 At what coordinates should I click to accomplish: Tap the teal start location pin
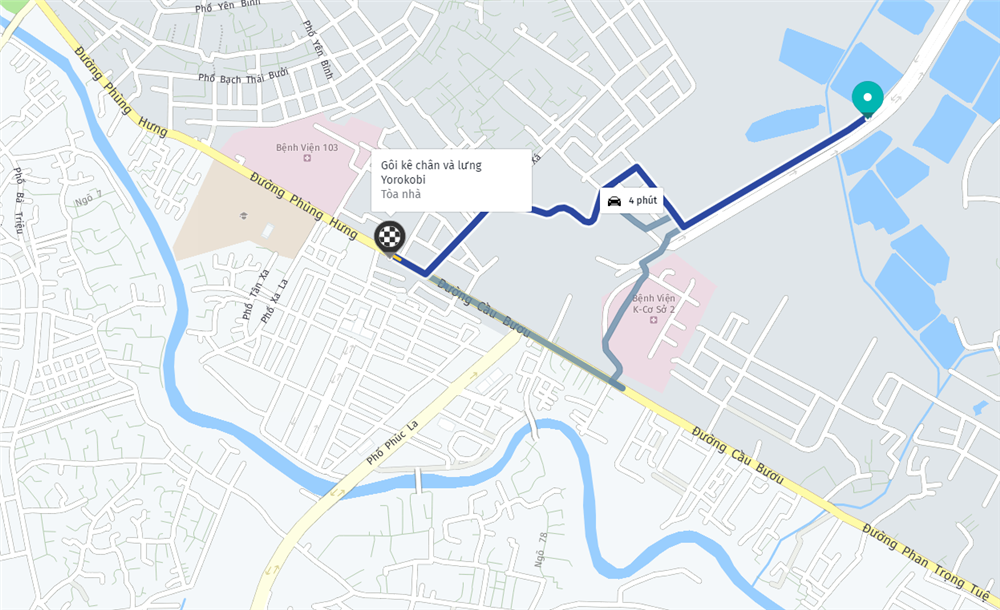coord(867,99)
